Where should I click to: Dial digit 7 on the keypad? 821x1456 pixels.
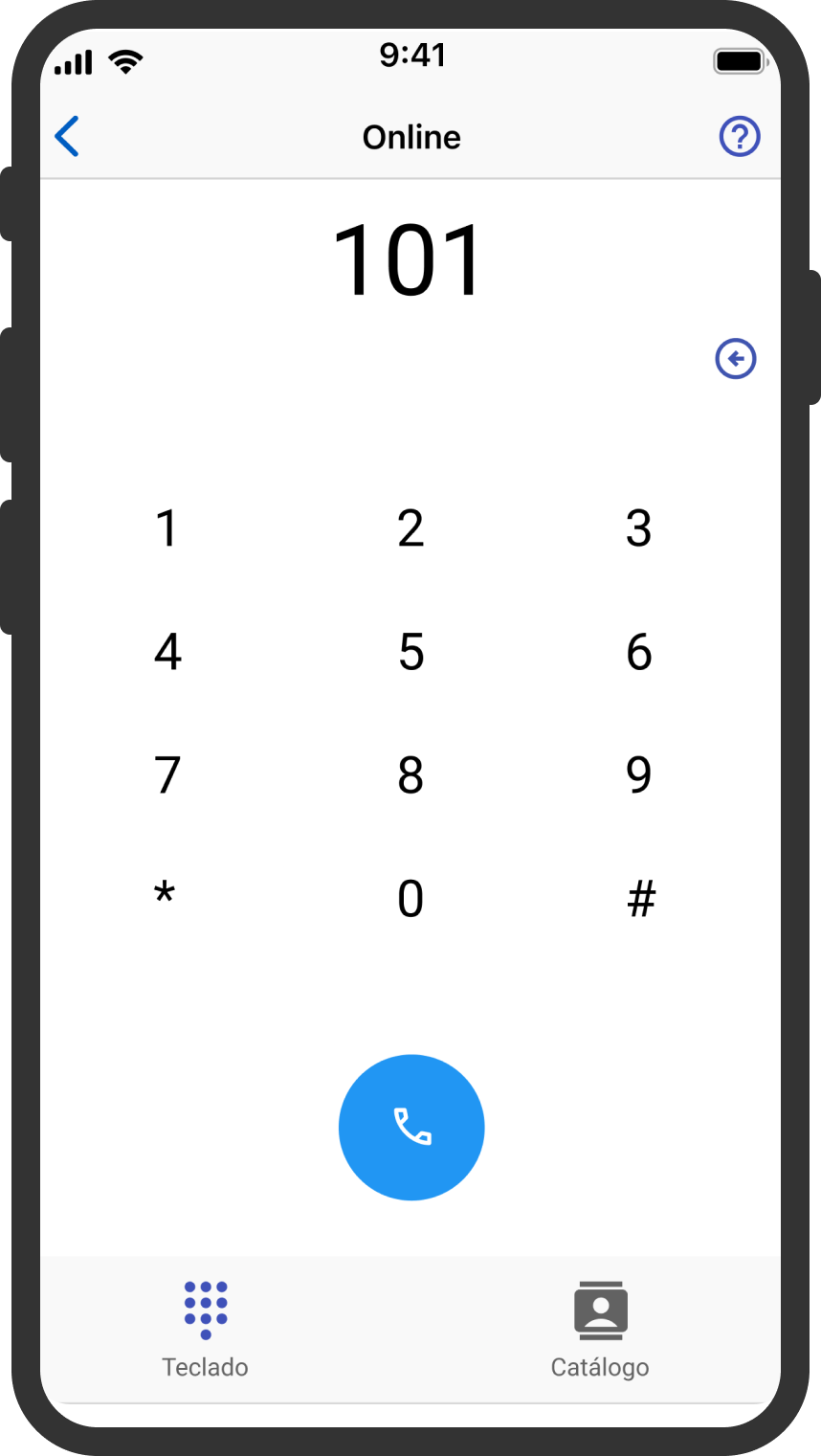(167, 775)
